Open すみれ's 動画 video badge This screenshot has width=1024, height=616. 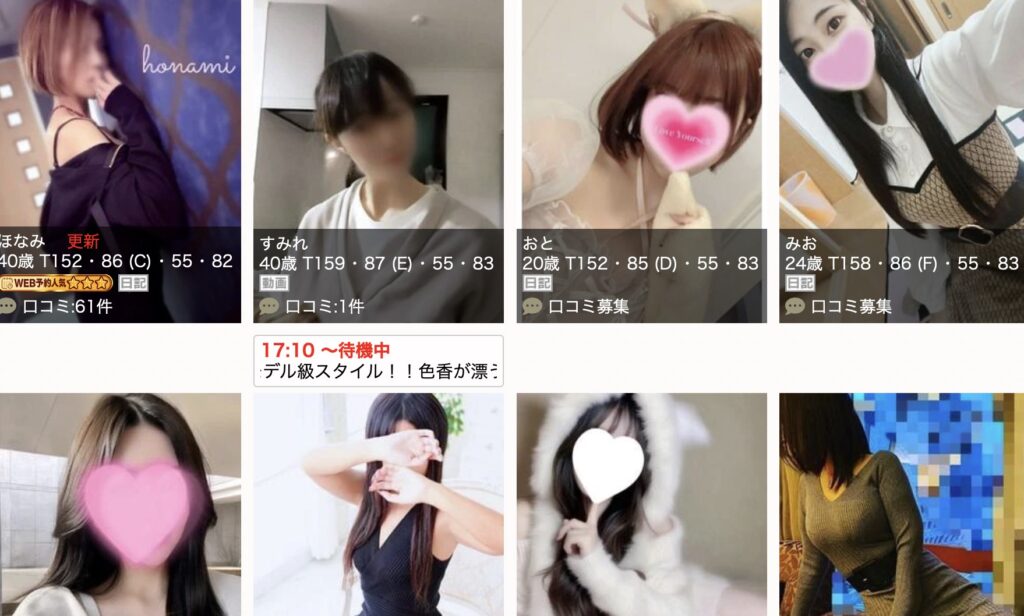pos(274,284)
